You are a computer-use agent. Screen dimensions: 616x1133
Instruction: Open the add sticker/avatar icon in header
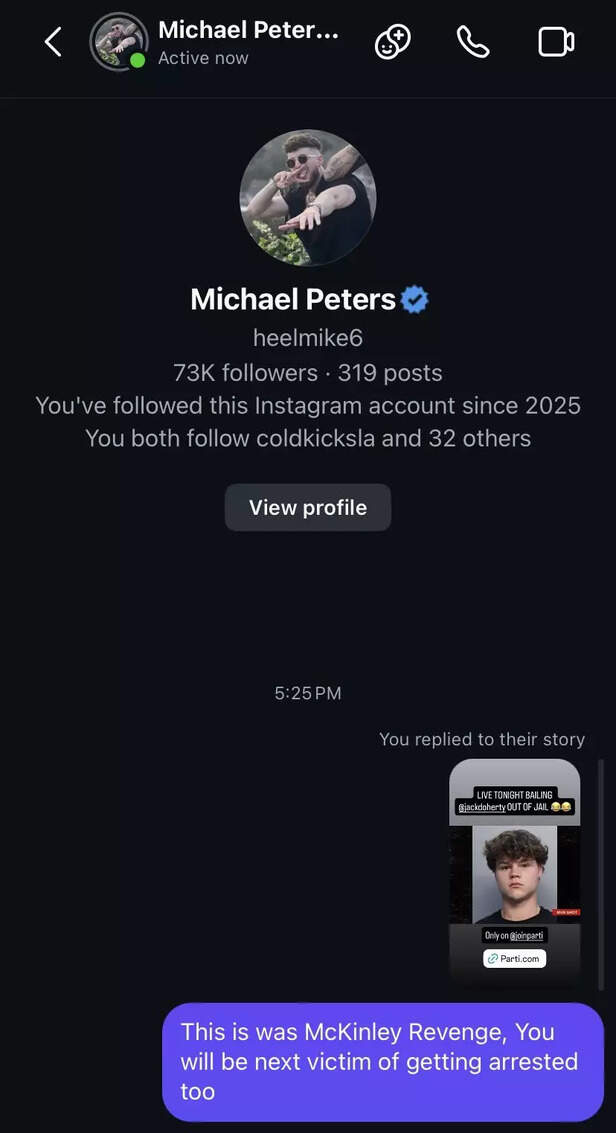click(x=392, y=42)
